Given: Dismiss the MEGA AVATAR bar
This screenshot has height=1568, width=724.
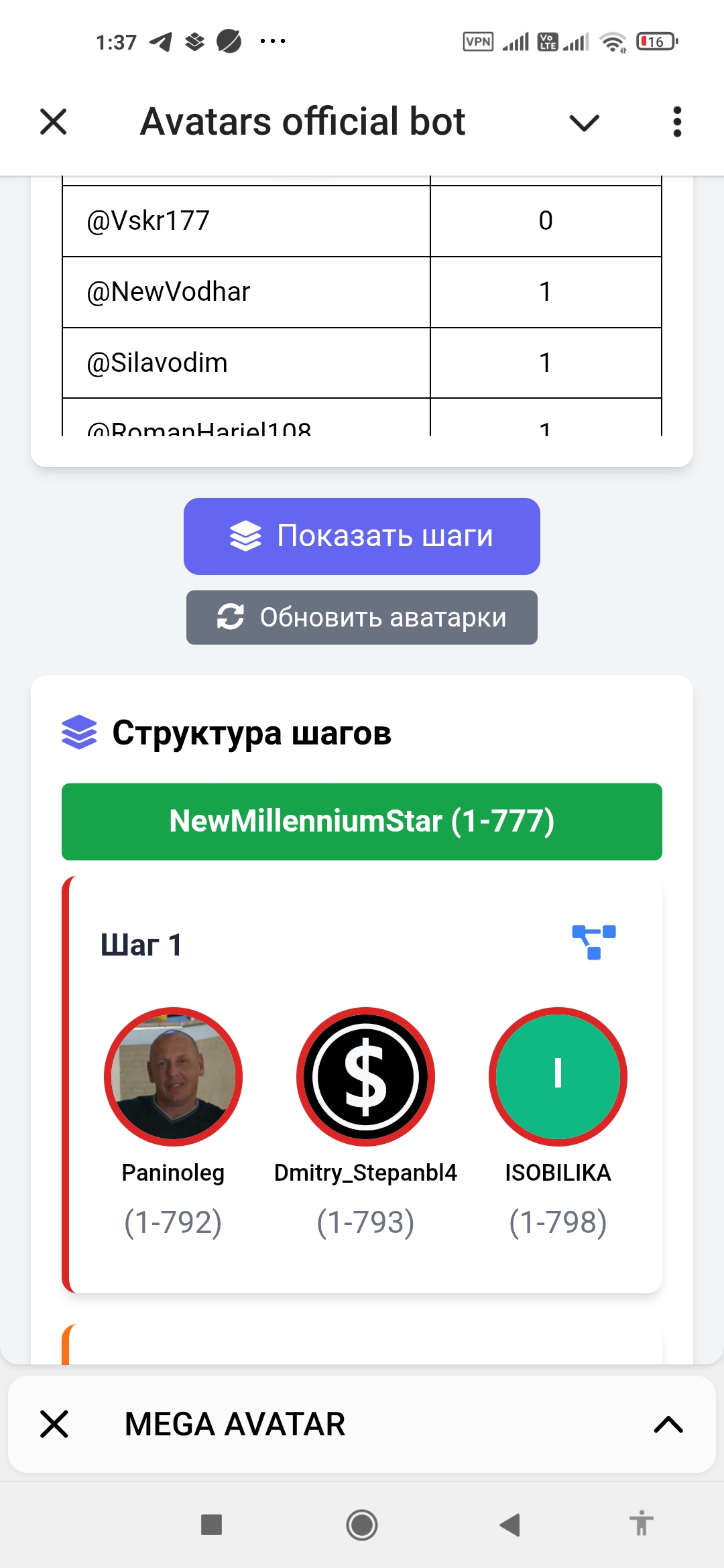Looking at the screenshot, I should click(x=54, y=1424).
